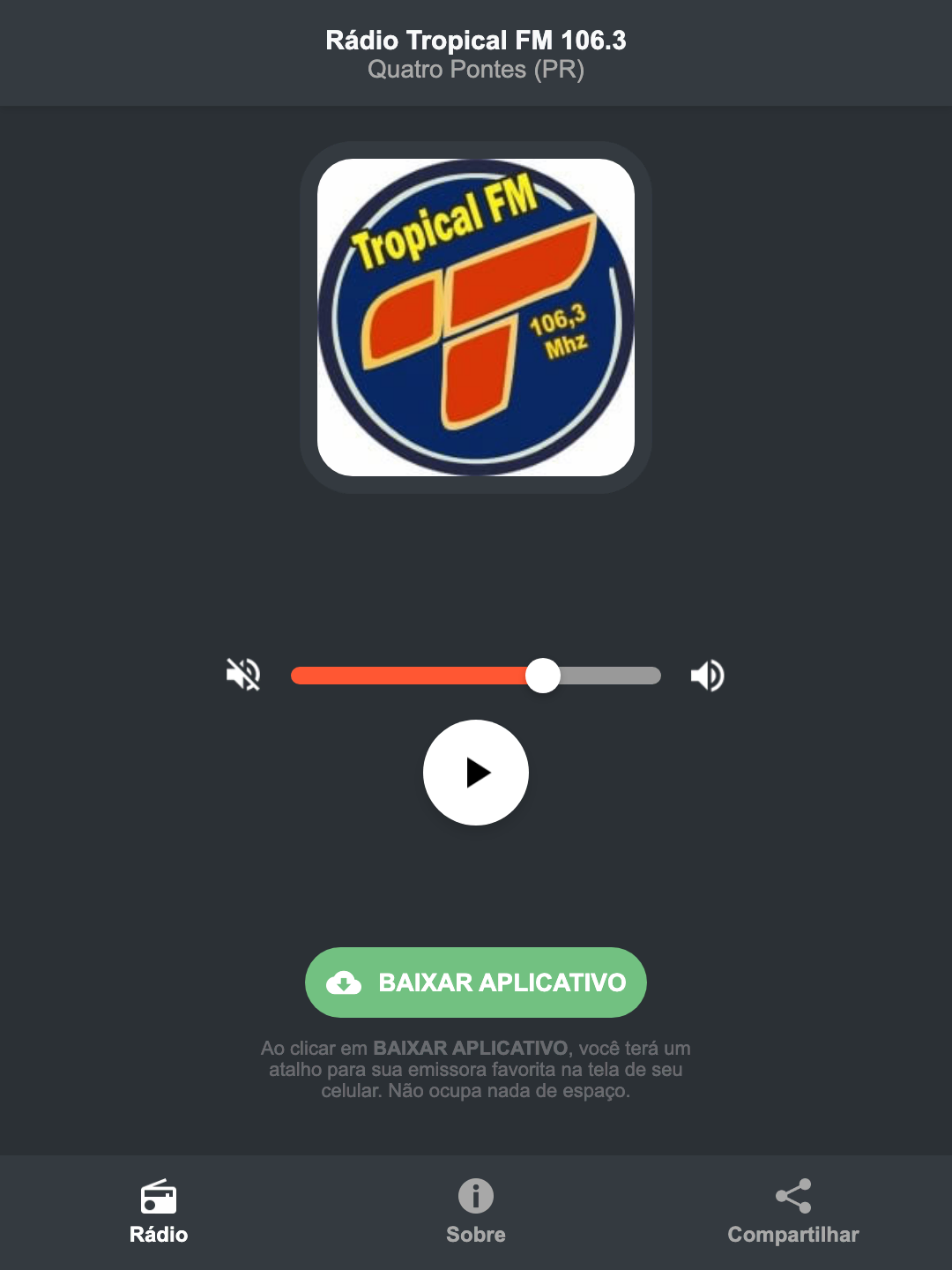Open the Sobre info icon
This screenshot has height=1270, width=952.
coord(475,1197)
